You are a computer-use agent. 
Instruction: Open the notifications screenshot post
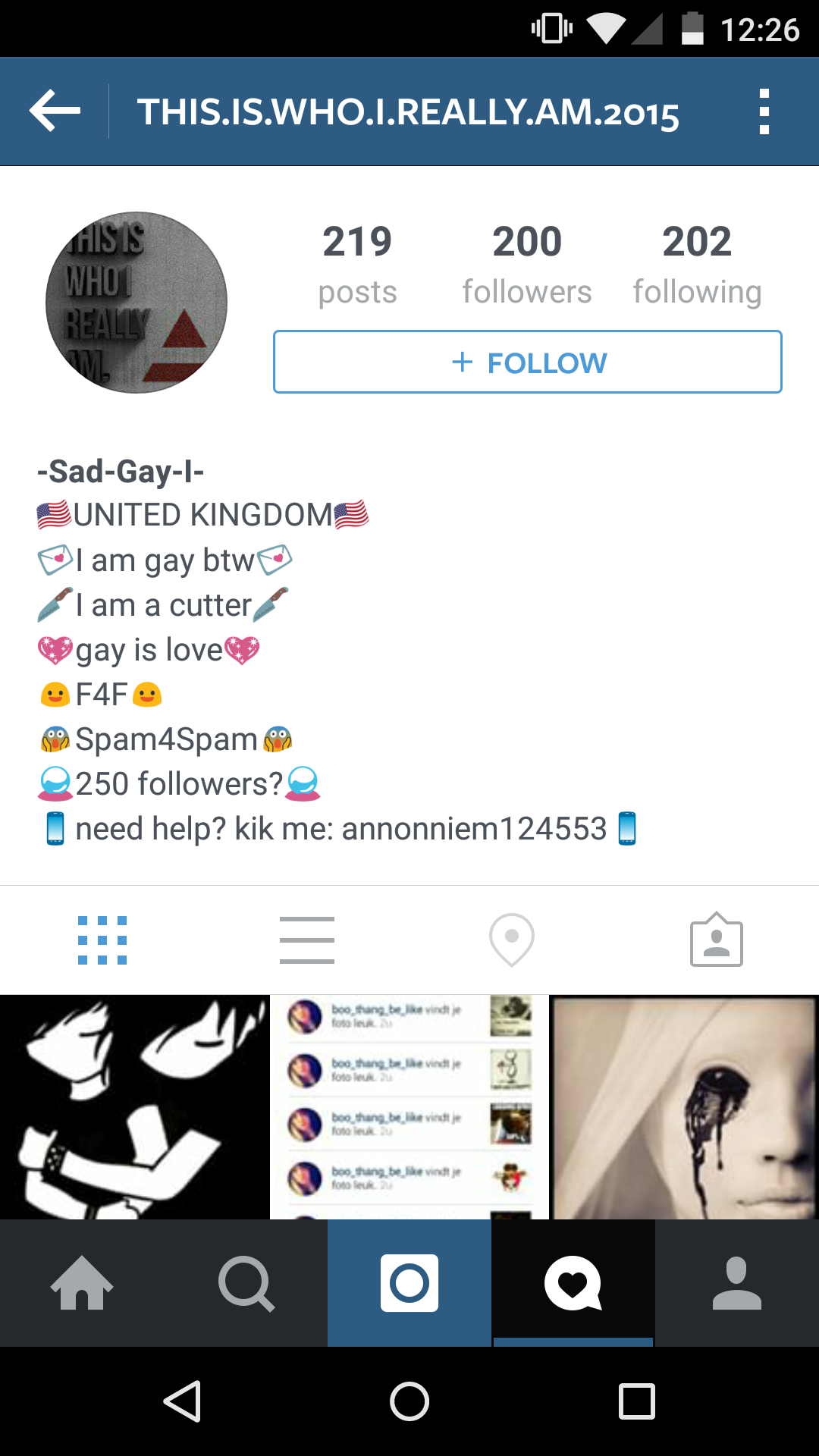[x=409, y=1107]
